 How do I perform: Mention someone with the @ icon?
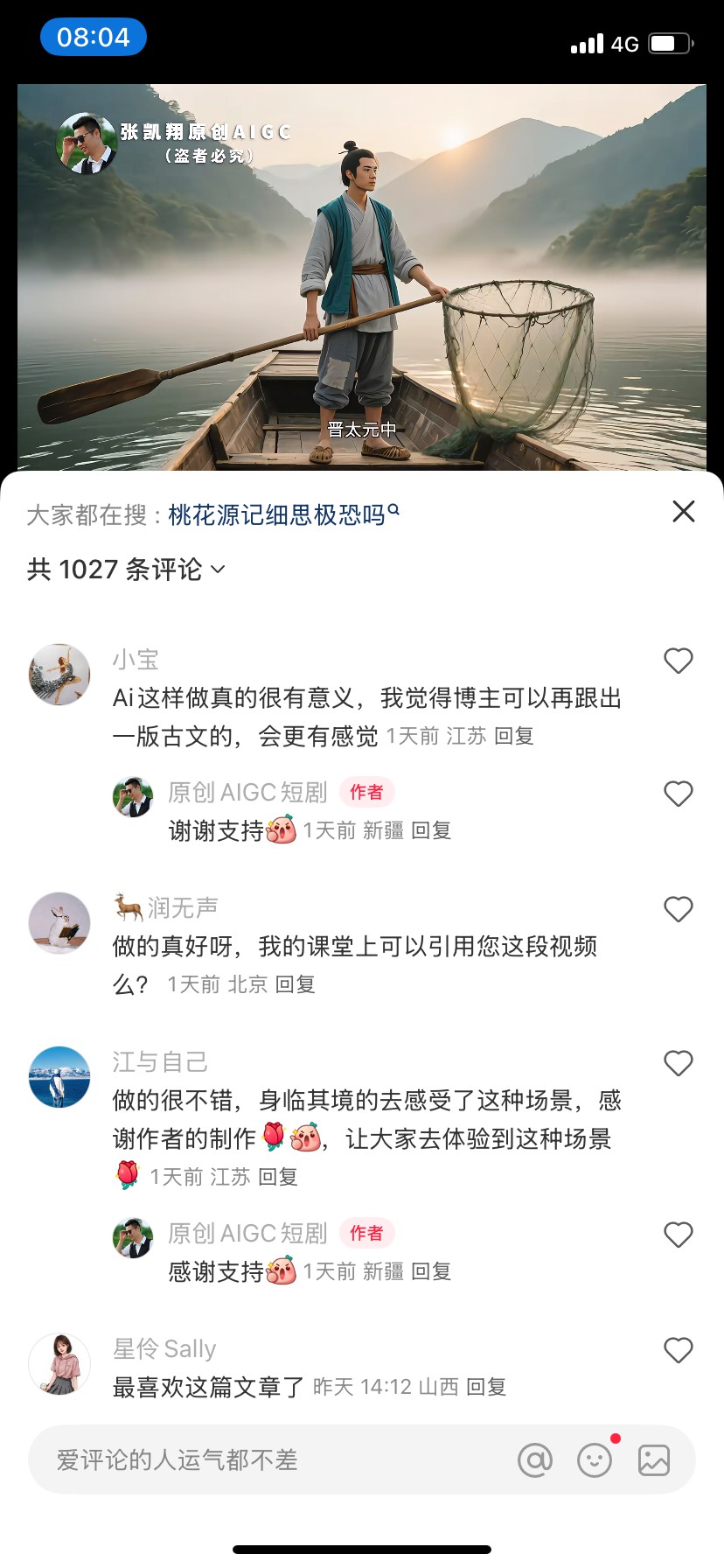coord(535,1459)
